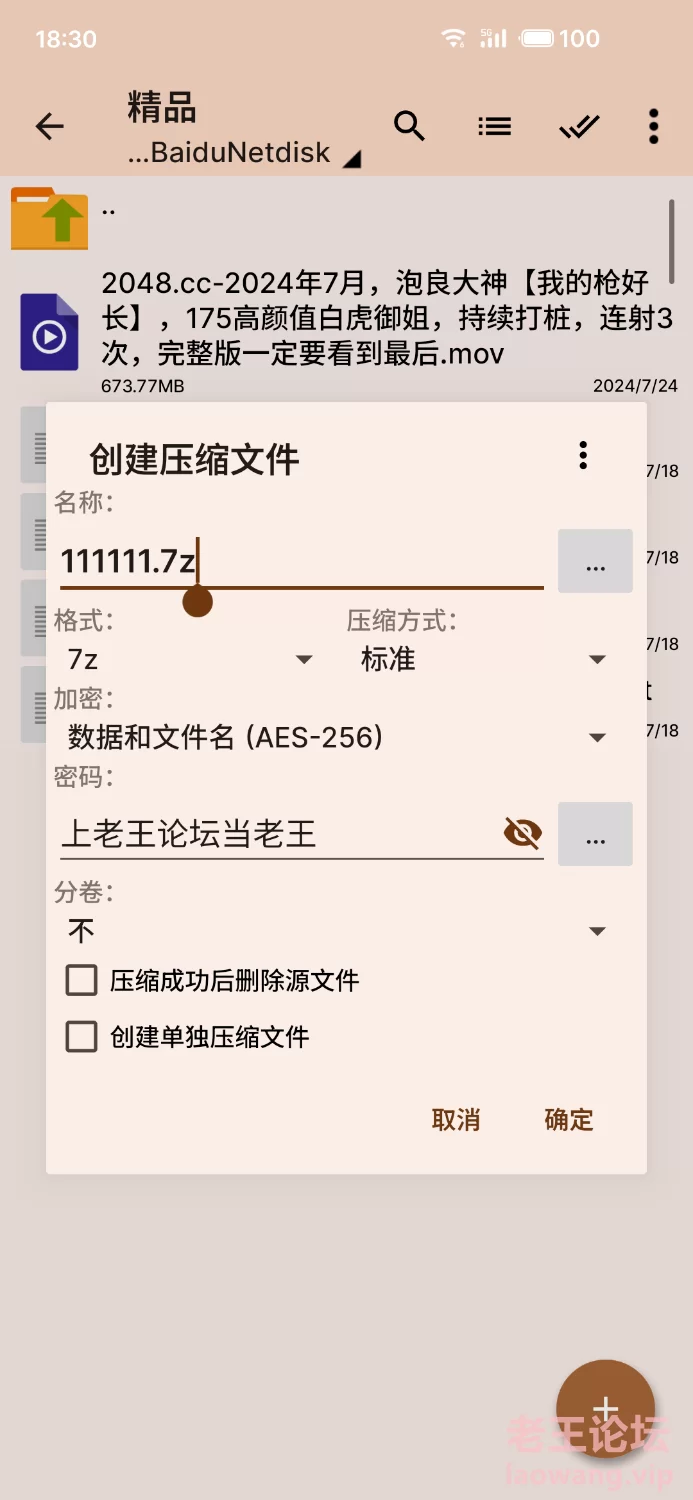Tap 取消 to cancel the dialog

click(456, 1120)
